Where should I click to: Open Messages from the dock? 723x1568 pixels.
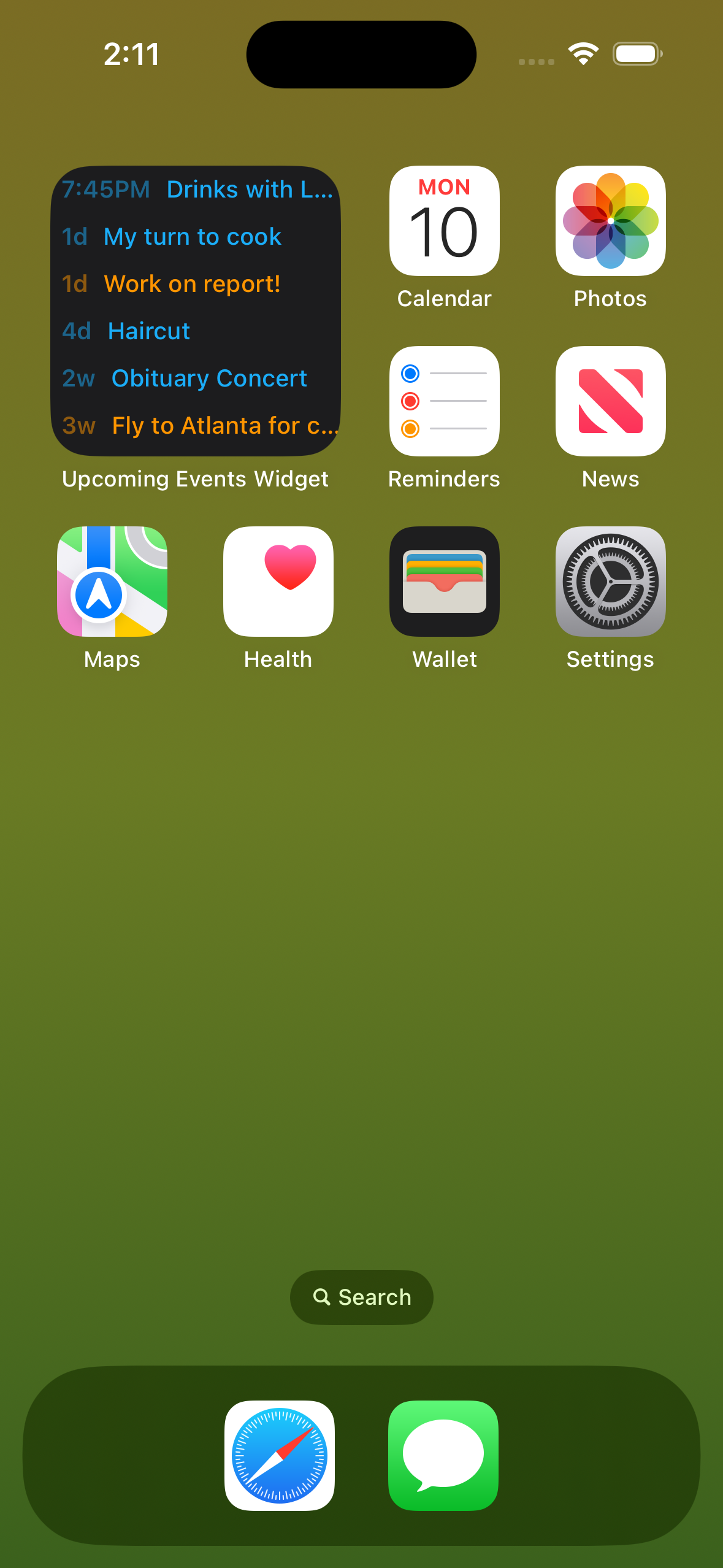pos(443,1455)
